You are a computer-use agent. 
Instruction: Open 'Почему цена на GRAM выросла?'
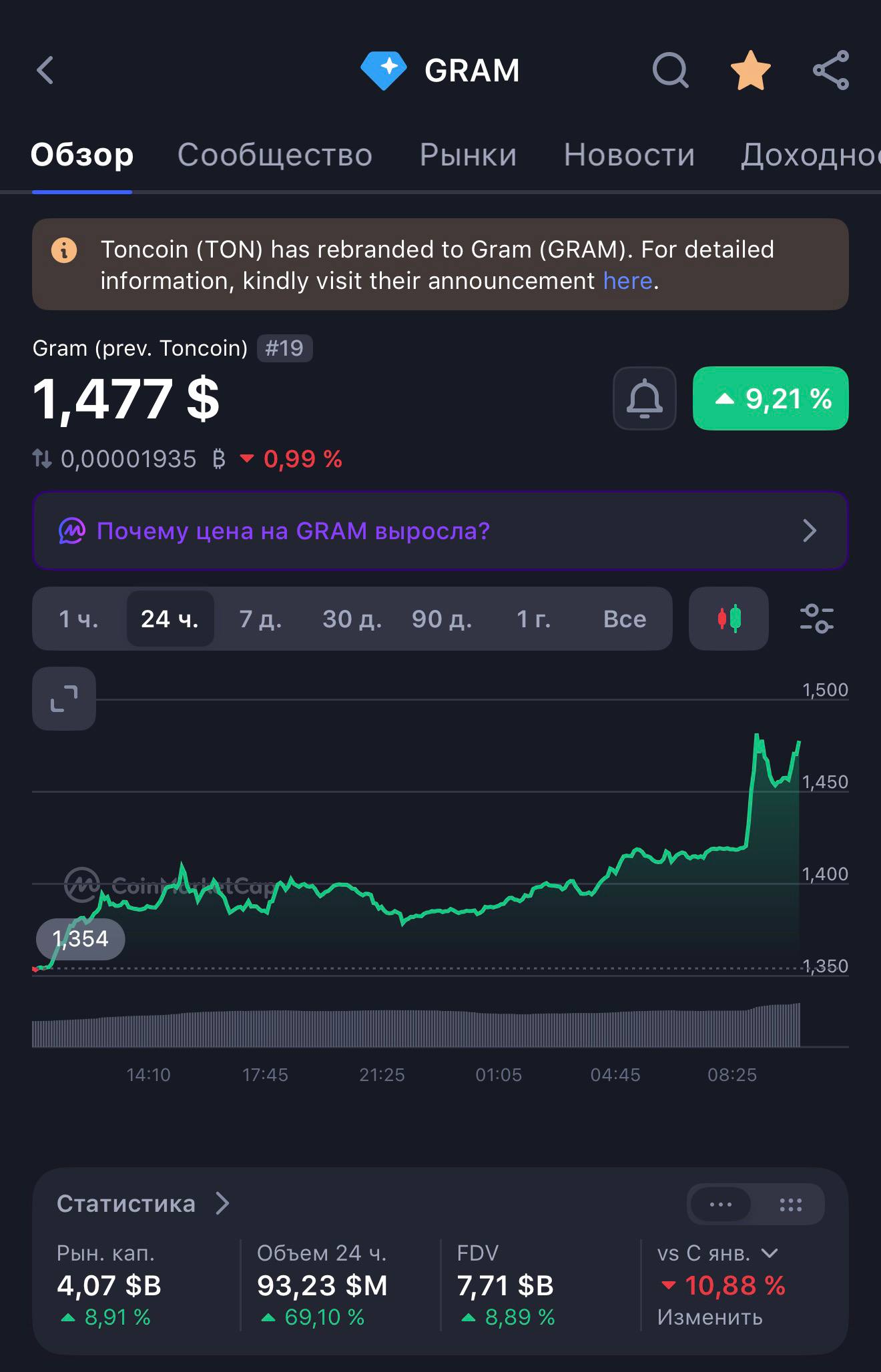tap(441, 531)
